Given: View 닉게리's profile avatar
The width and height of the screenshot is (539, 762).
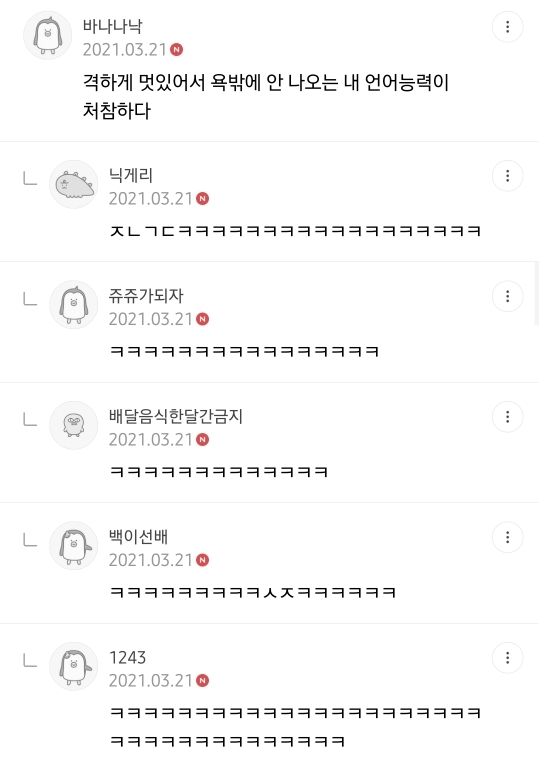Looking at the screenshot, I should [73, 185].
